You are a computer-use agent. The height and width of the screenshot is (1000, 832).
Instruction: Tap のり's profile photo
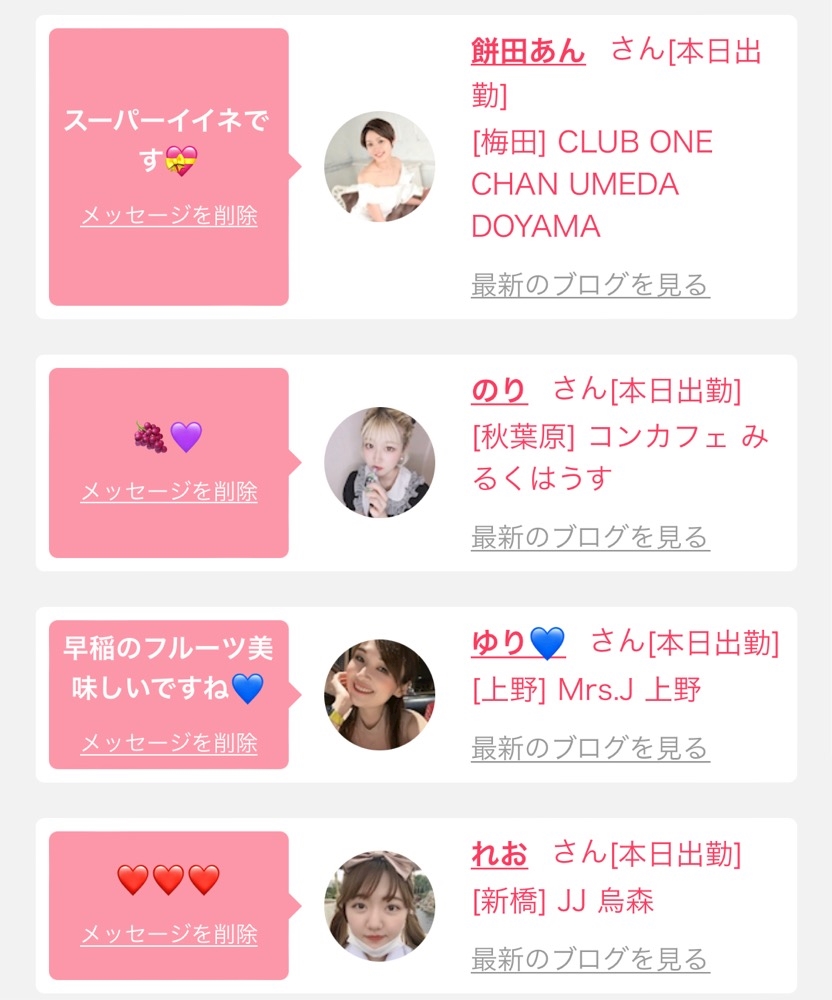click(379, 462)
